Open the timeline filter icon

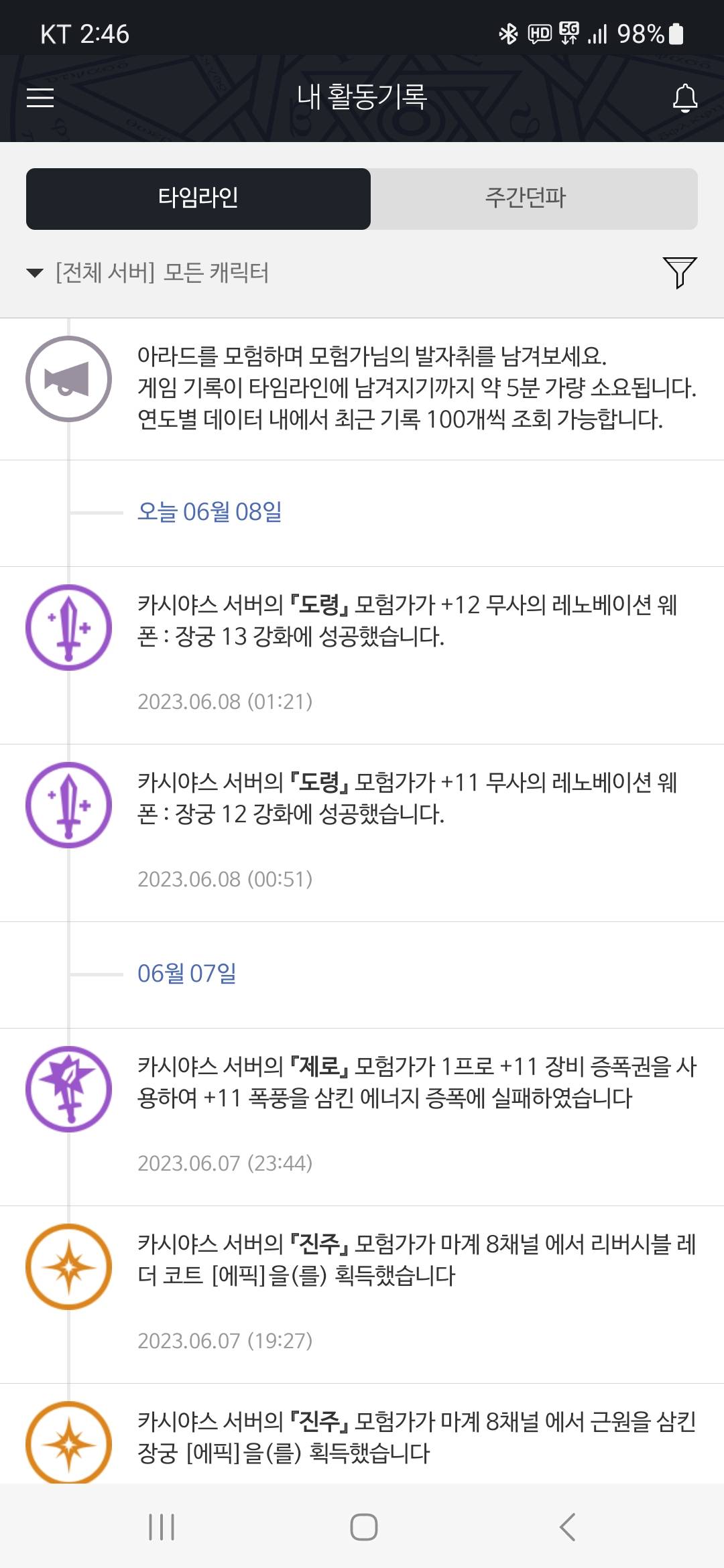[680, 273]
